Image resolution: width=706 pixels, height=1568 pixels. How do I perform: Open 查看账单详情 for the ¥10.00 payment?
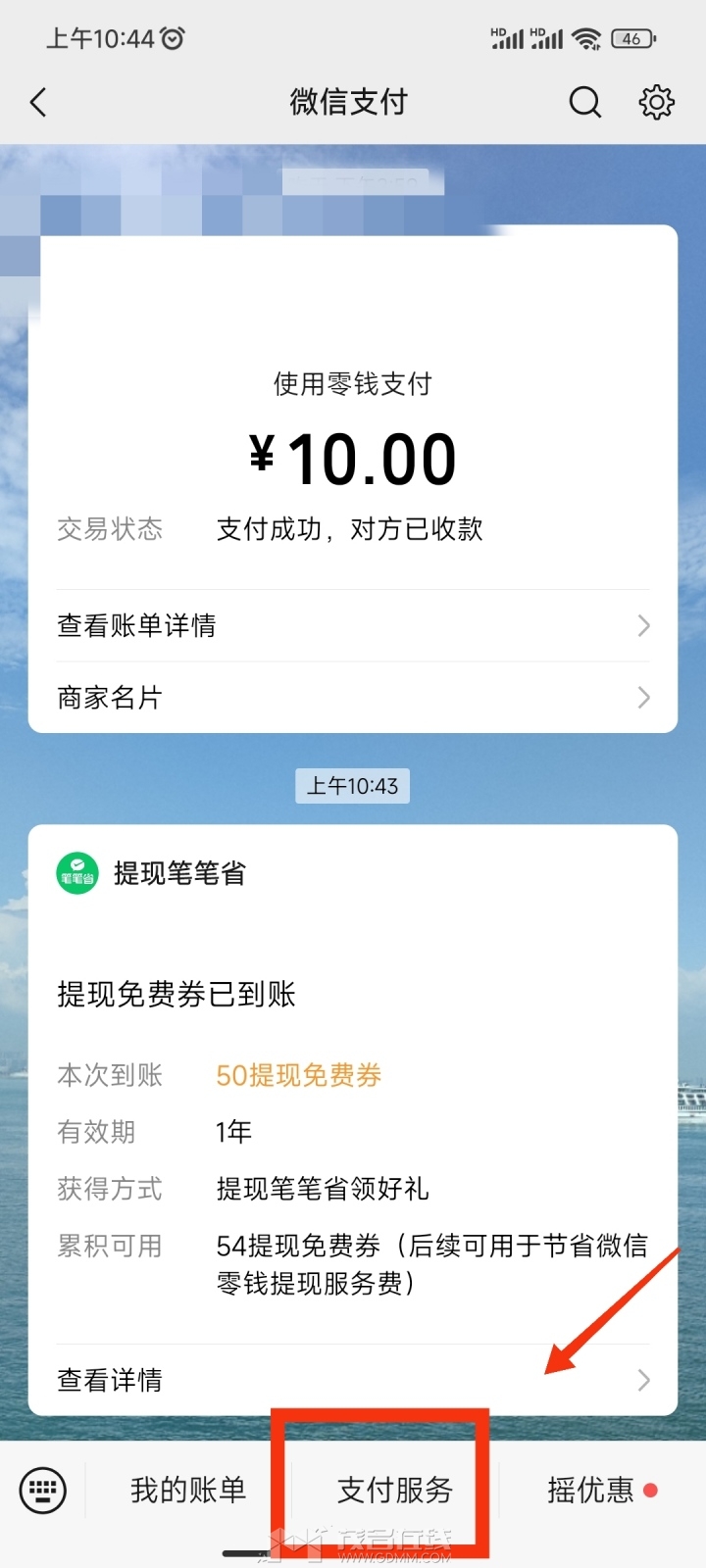[x=353, y=625]
